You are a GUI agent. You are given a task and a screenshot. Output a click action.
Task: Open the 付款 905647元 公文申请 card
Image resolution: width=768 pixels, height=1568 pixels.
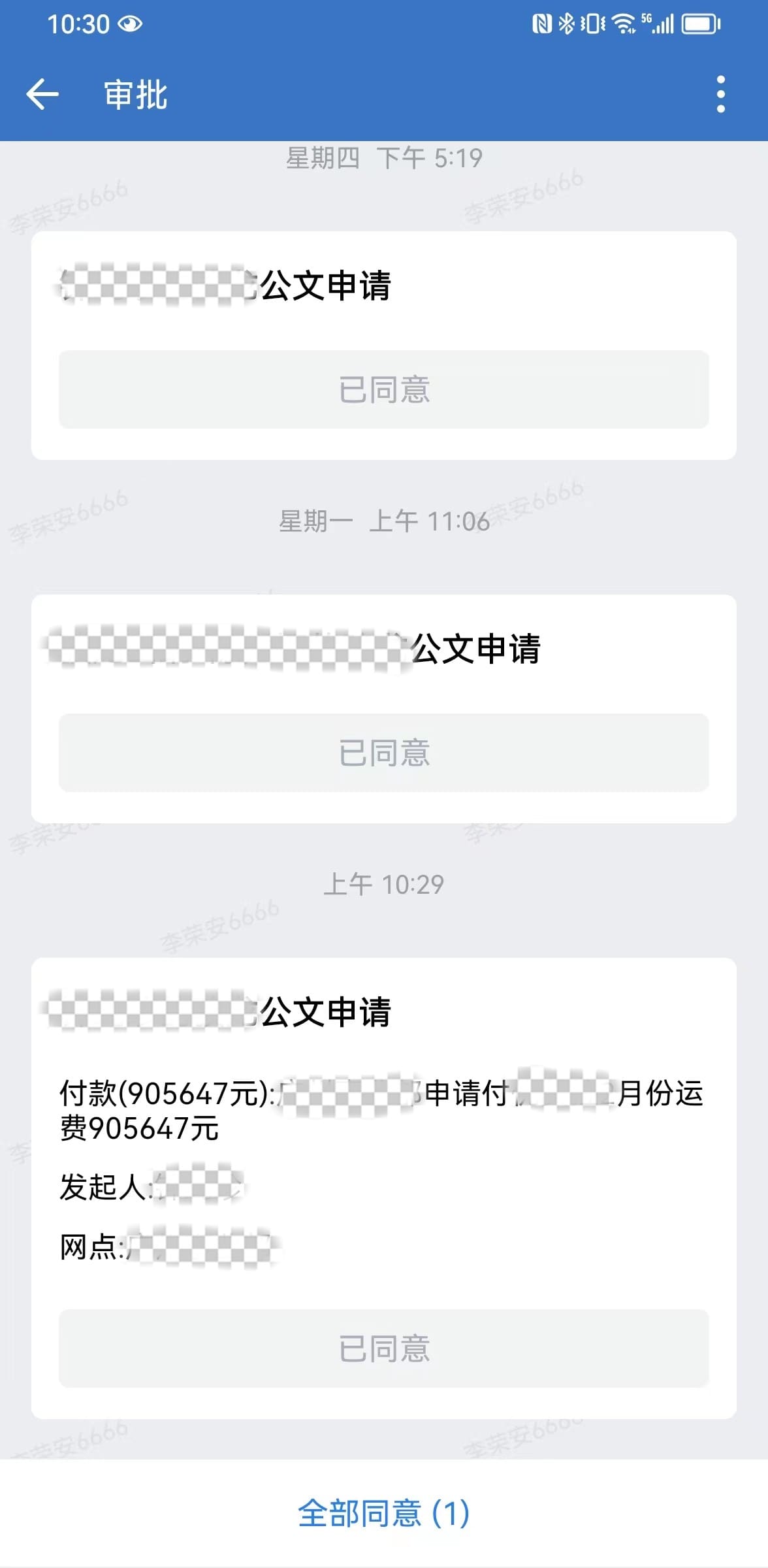383,1111
